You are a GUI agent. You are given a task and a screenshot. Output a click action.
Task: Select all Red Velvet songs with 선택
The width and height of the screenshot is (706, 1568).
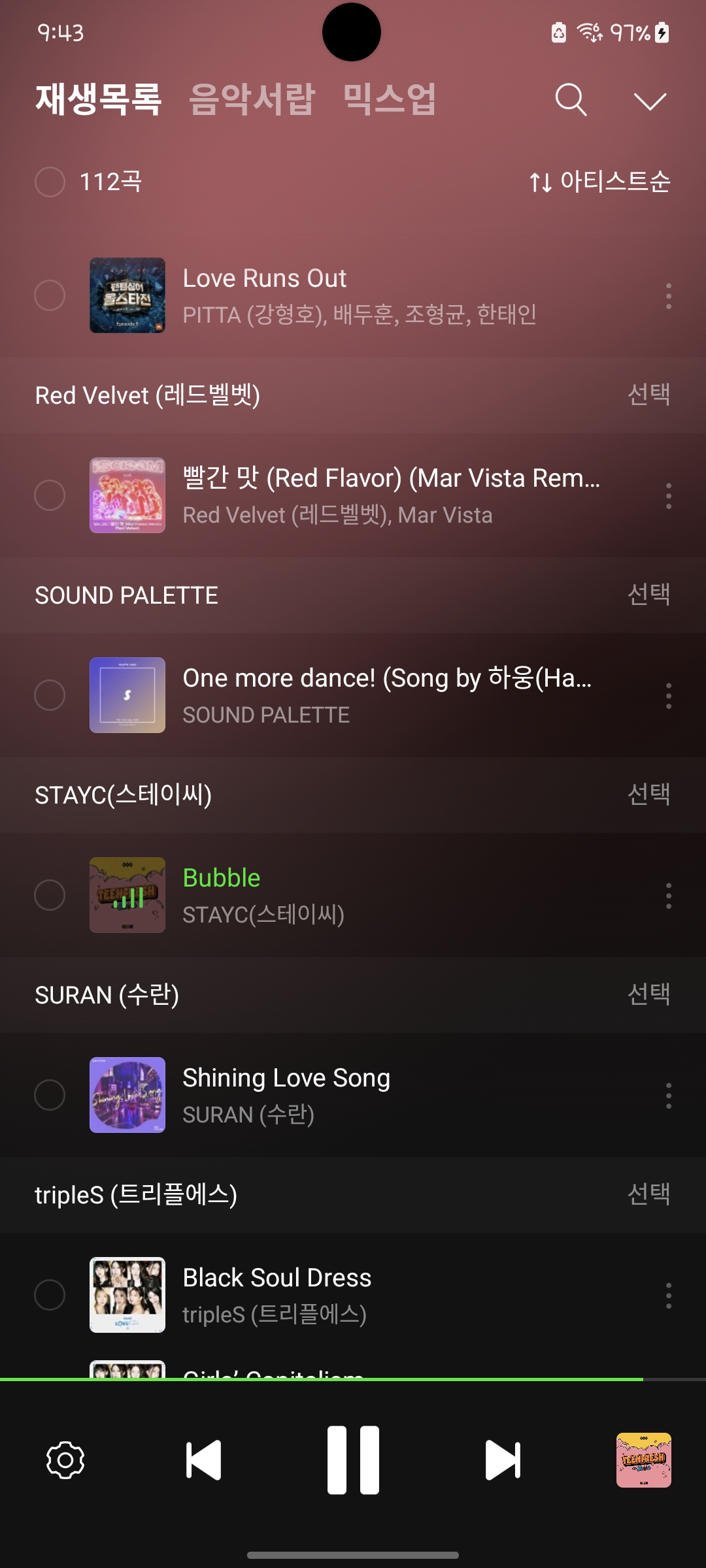[x=648, y=395]
